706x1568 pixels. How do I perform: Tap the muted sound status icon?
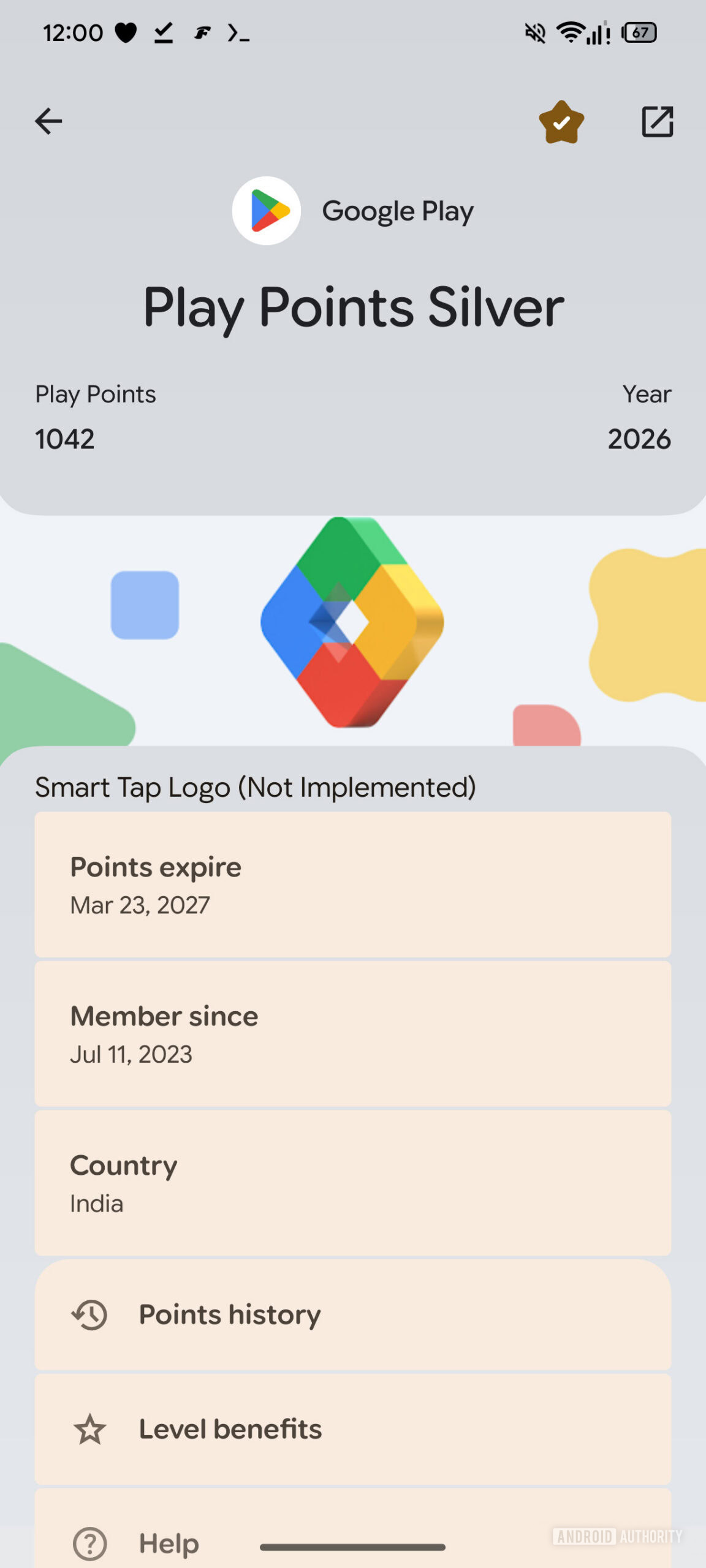[x=534, y=33]
